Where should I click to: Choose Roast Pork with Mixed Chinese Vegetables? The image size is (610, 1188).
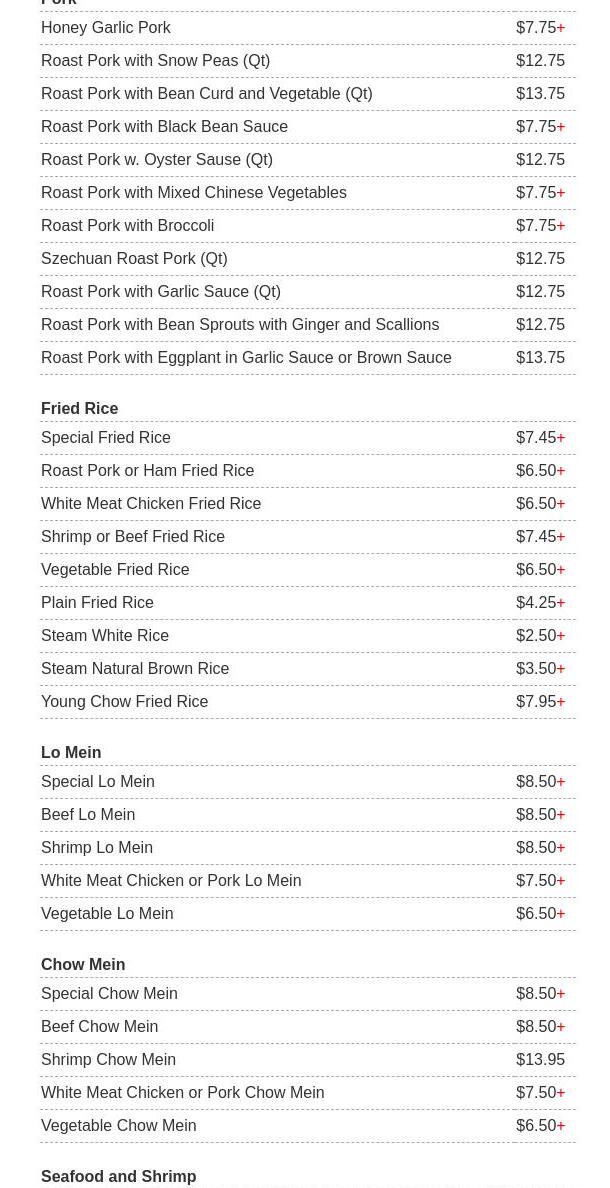pos(193,193)
